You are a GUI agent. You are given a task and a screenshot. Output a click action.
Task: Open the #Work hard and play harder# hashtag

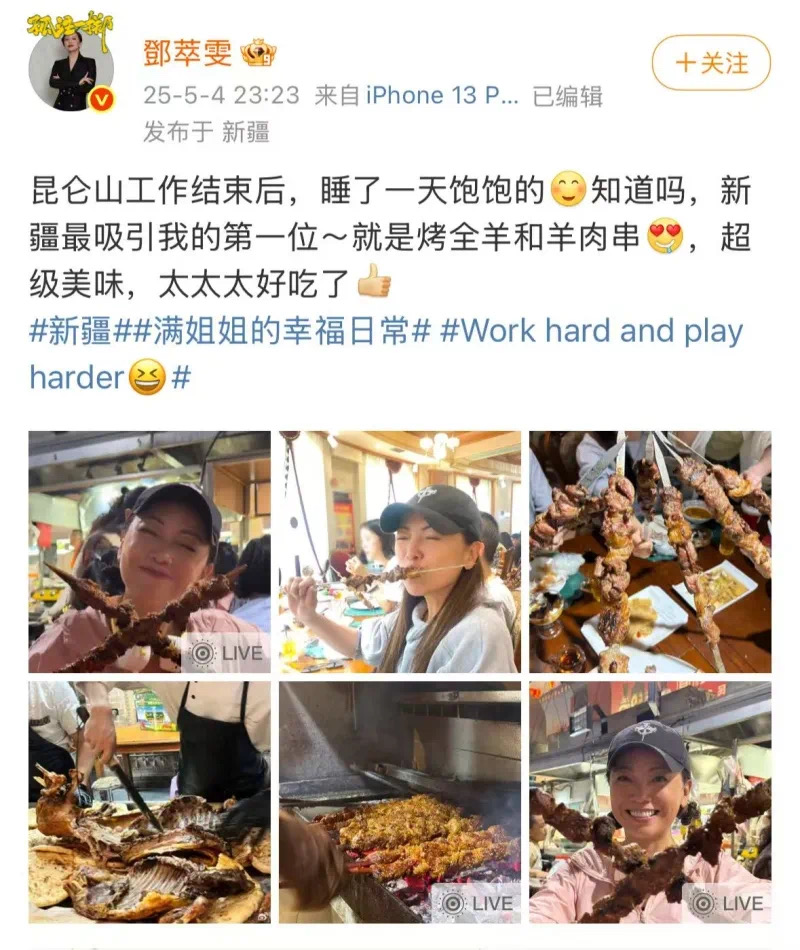click(x=590, y=332)
